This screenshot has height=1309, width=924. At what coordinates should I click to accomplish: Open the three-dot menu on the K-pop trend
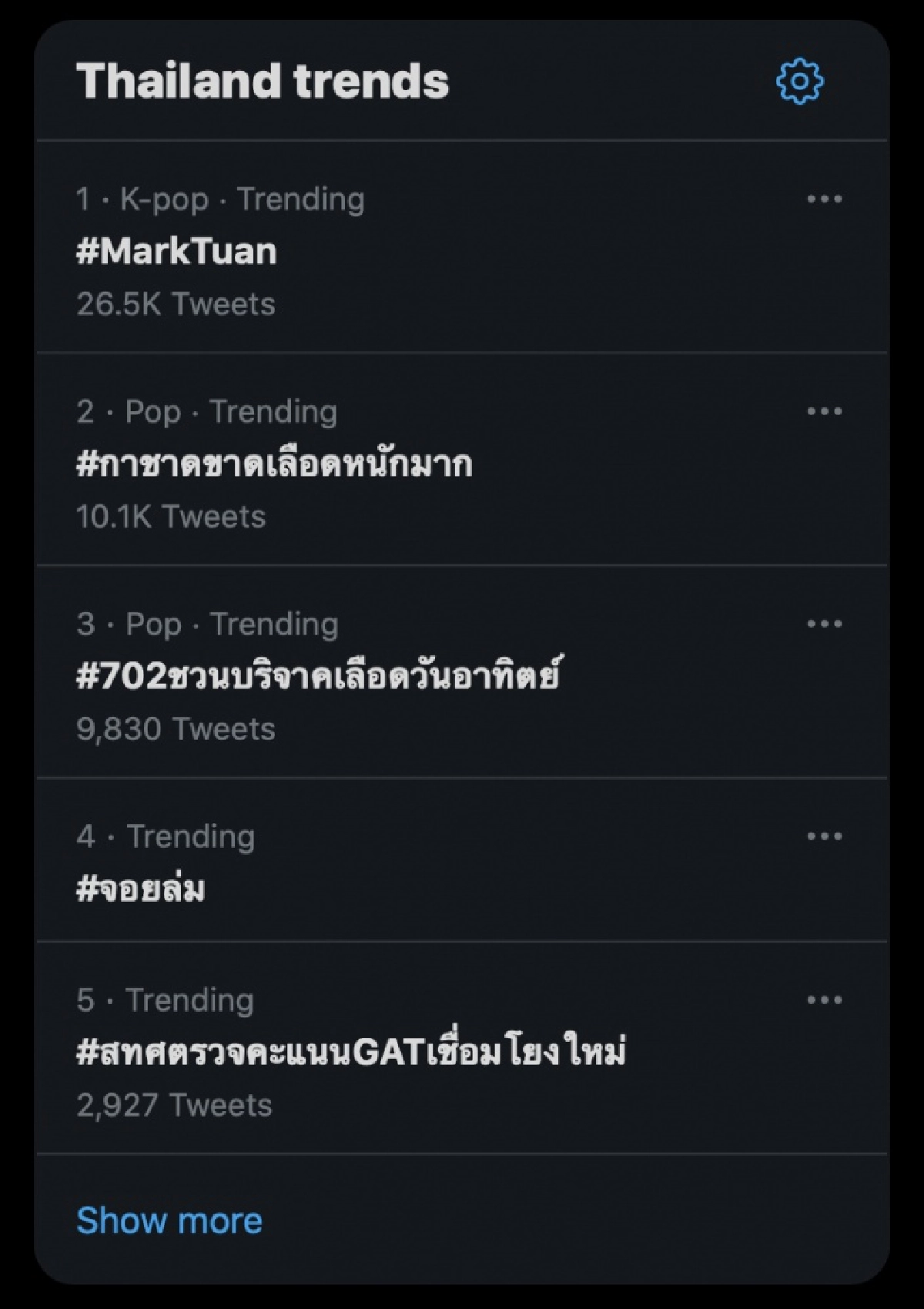824,198
